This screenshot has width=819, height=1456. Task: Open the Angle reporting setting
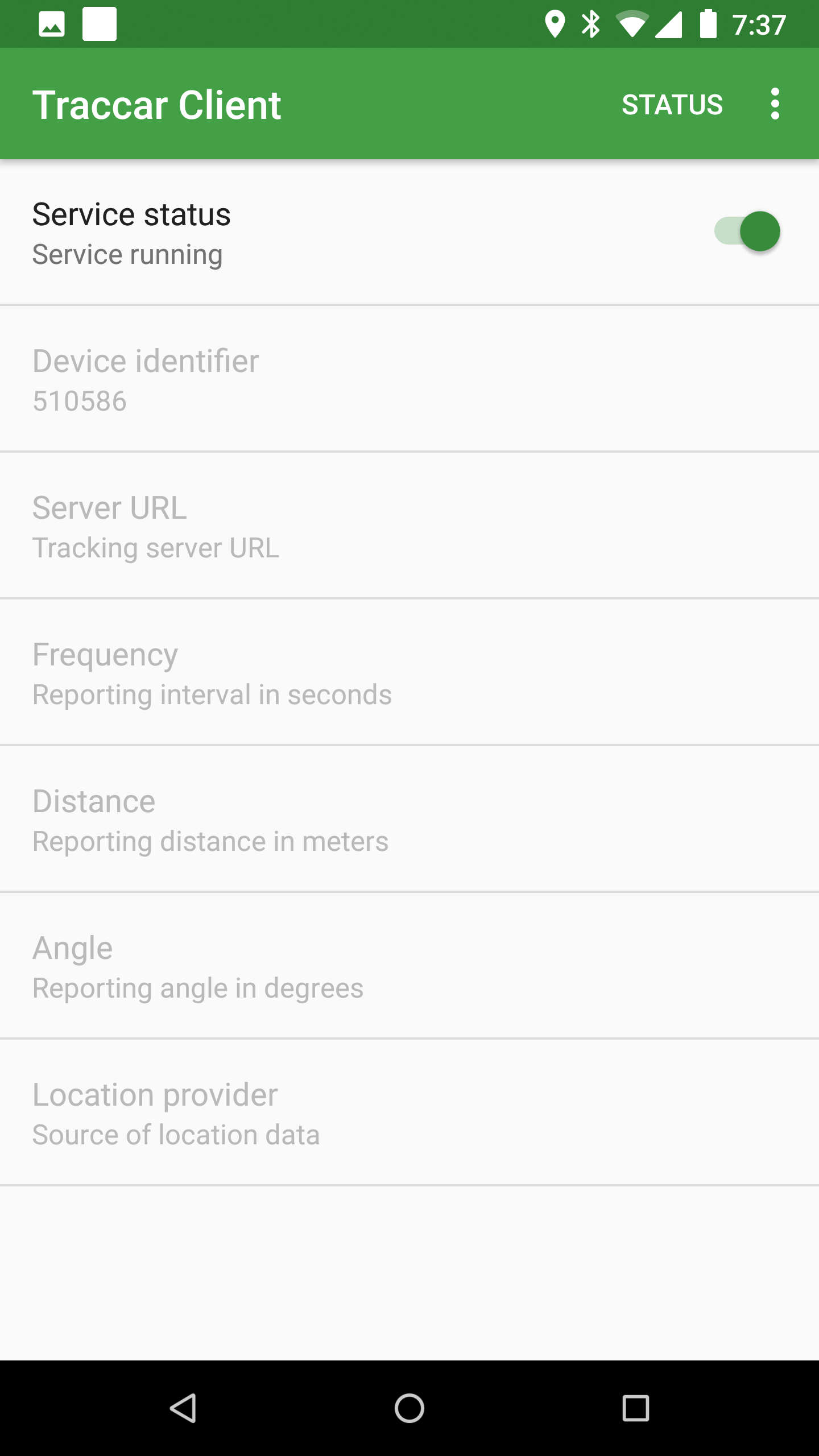tap(409, 966)
